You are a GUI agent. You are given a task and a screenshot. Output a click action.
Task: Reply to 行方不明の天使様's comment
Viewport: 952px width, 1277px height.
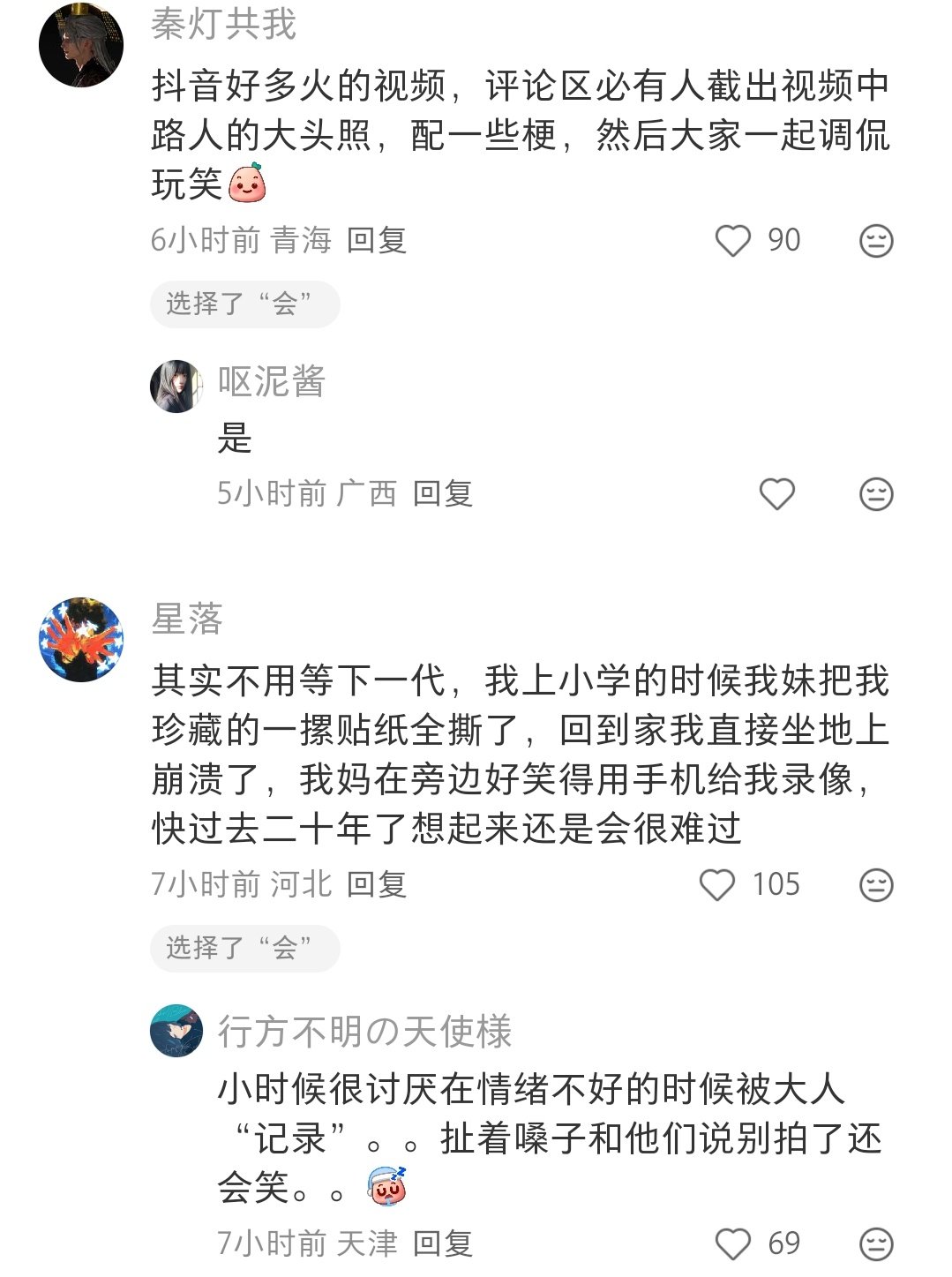tap(443, 1243)
